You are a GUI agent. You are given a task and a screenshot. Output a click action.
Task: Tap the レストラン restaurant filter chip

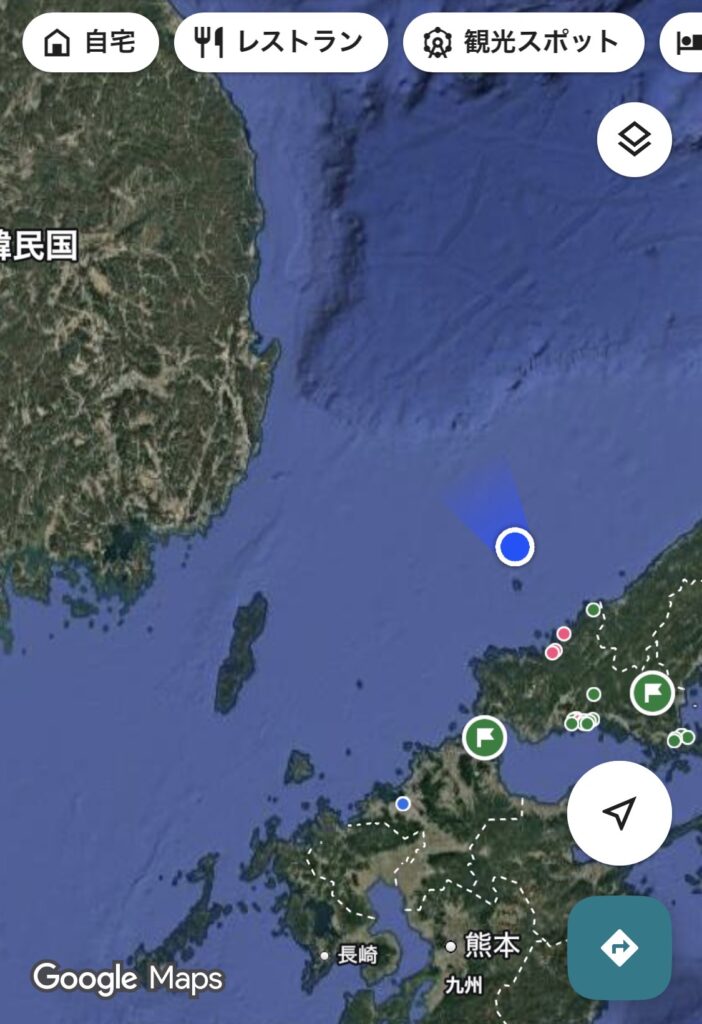point(280,43)
